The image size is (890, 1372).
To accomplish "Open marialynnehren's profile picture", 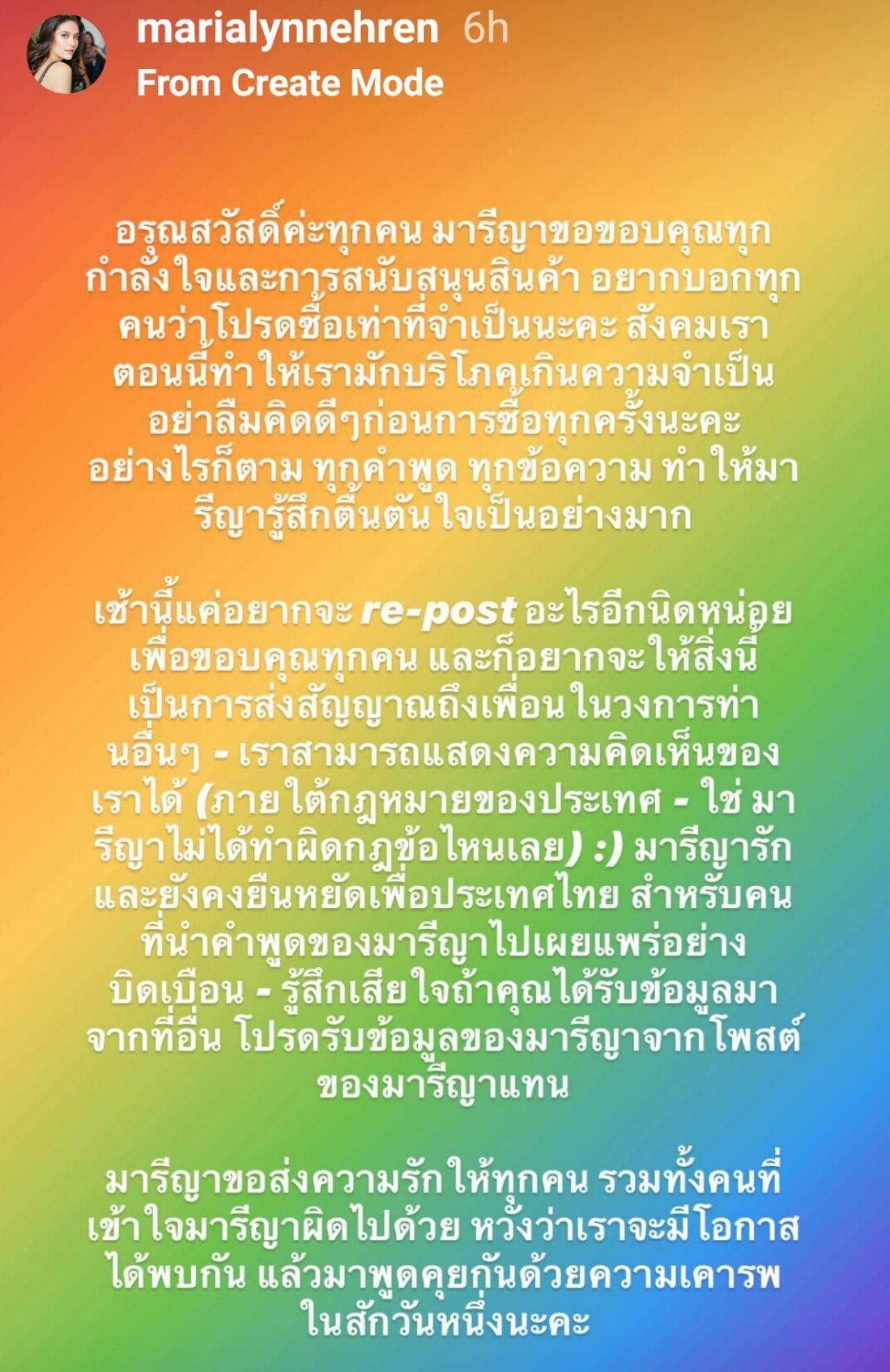I will click(x=66, y=54).
